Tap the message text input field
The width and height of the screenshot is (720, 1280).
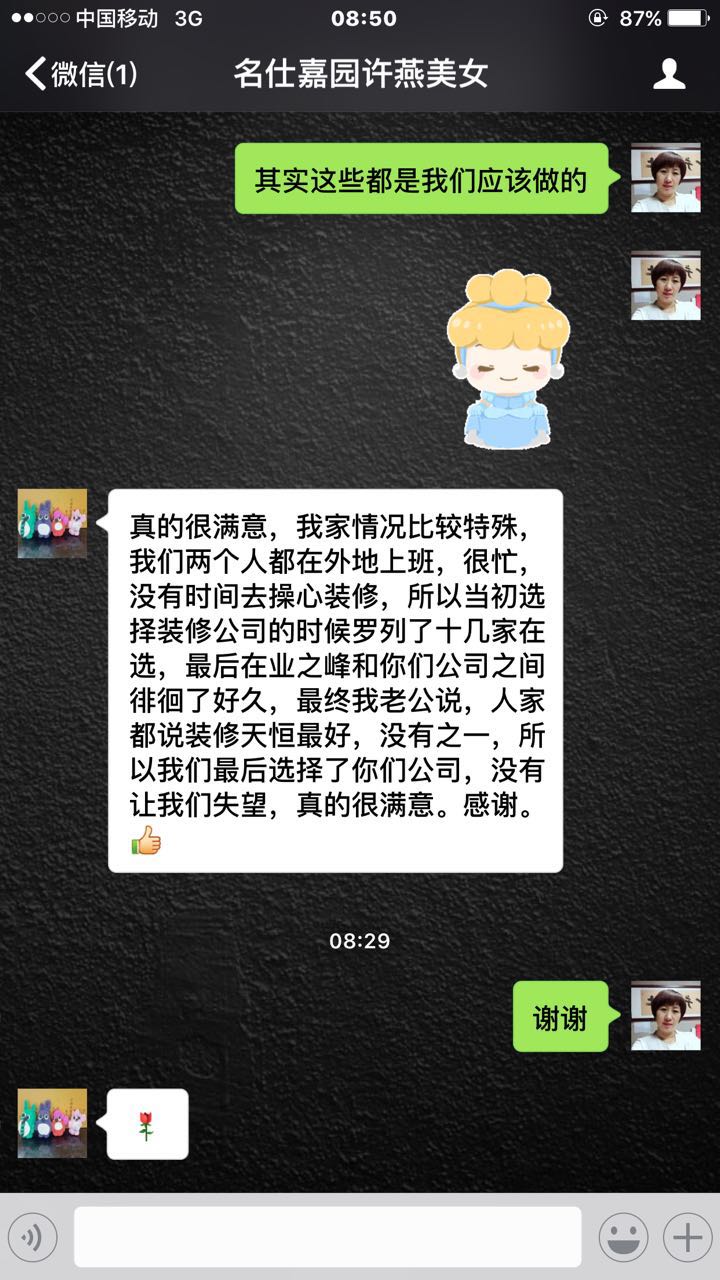tap(330, 1236)
